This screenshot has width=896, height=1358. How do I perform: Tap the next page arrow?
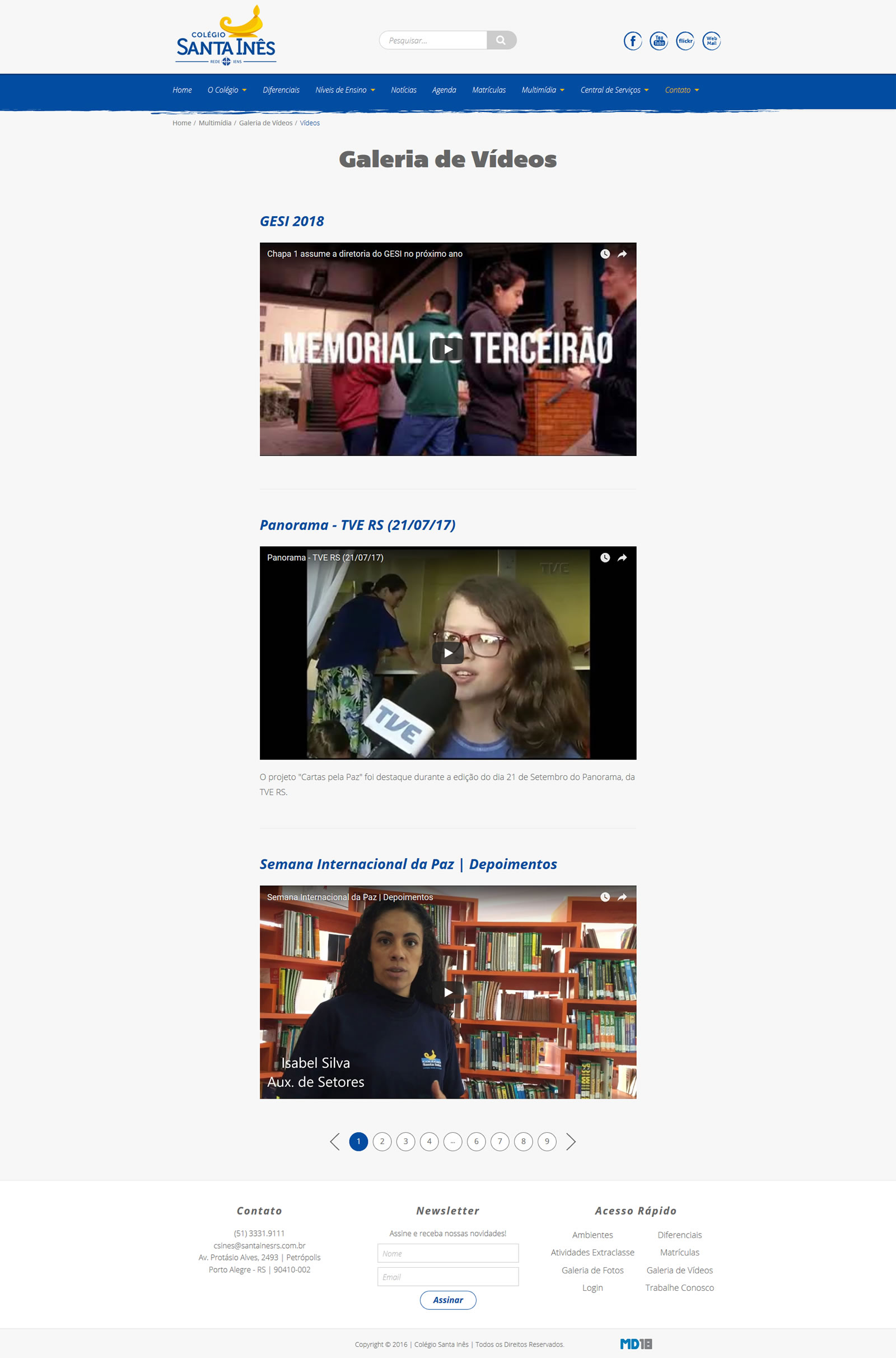pyautogui.click(x=570, y=1141)
